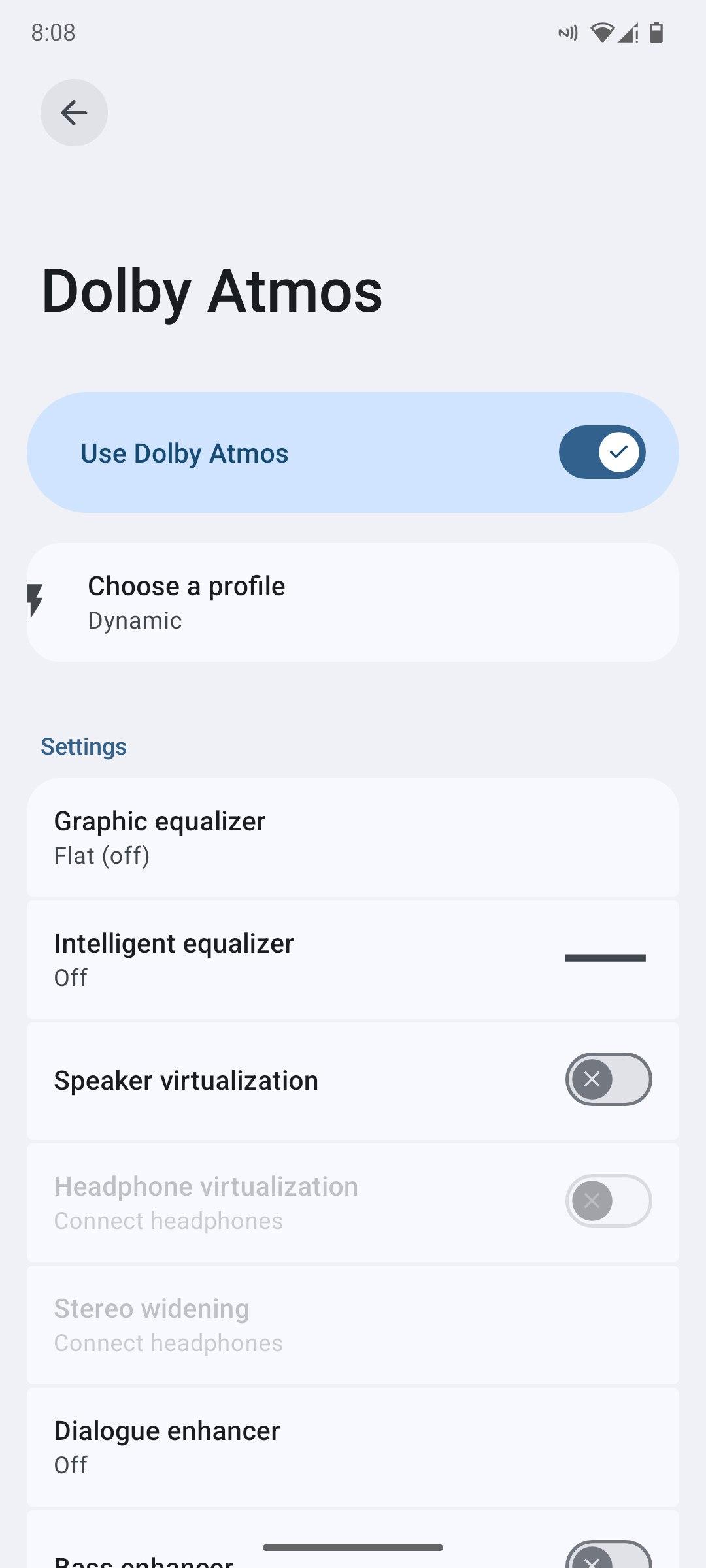Turn off the Use Dolby Atmos switch
Screen dimensions: 706x1568
601,452
